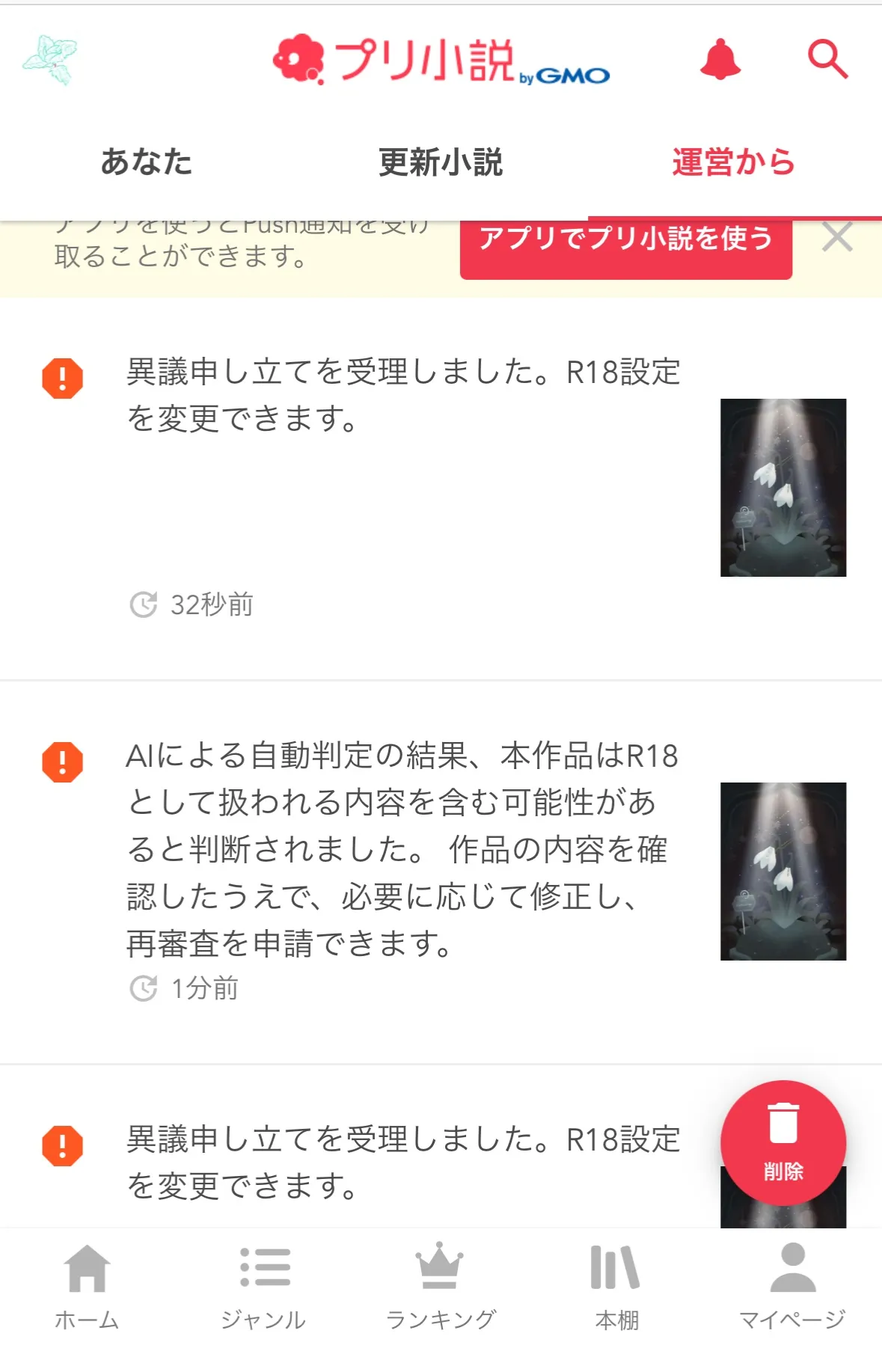Open the profile avatar at top left
This screenshot has width=882, height=1372.
click(x=49, y=60)
